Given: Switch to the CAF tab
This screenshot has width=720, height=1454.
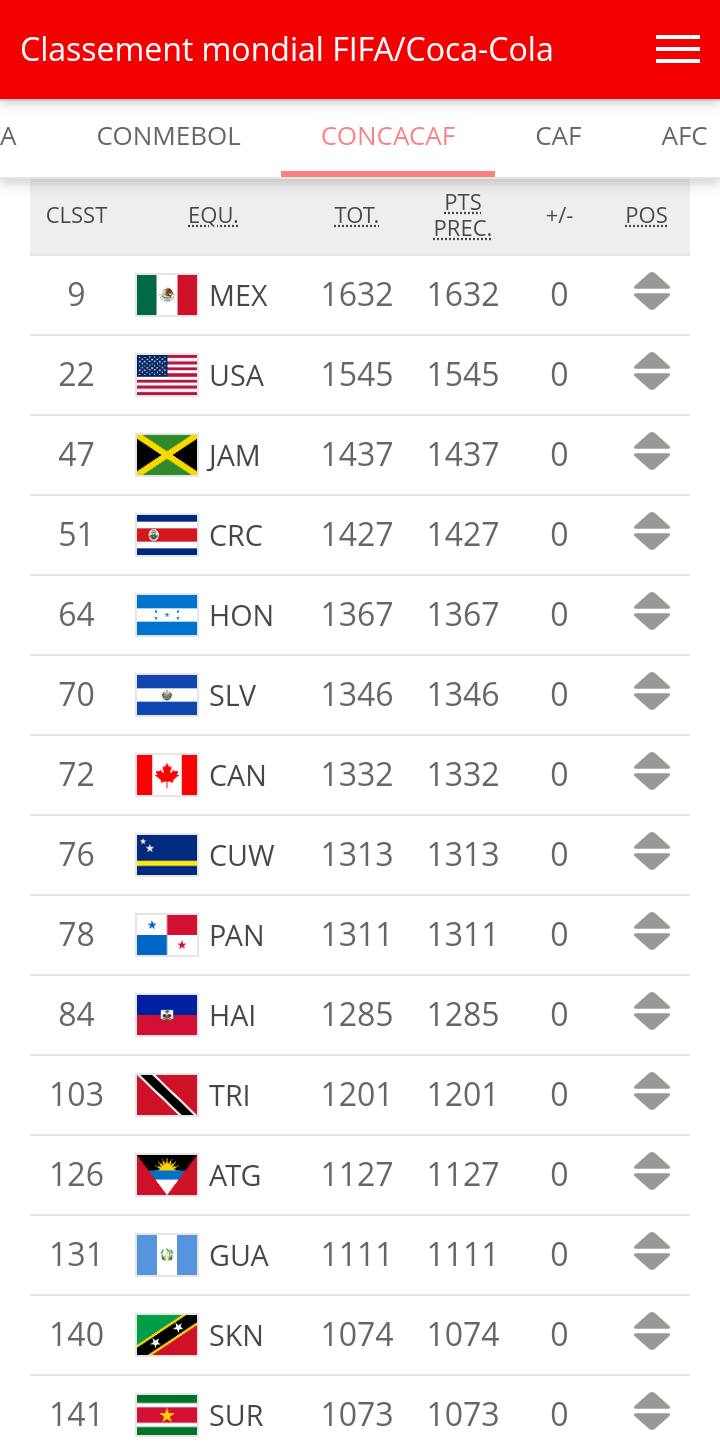Looking at the screenshot, I should pyautogui.click(x=558, y=136).
